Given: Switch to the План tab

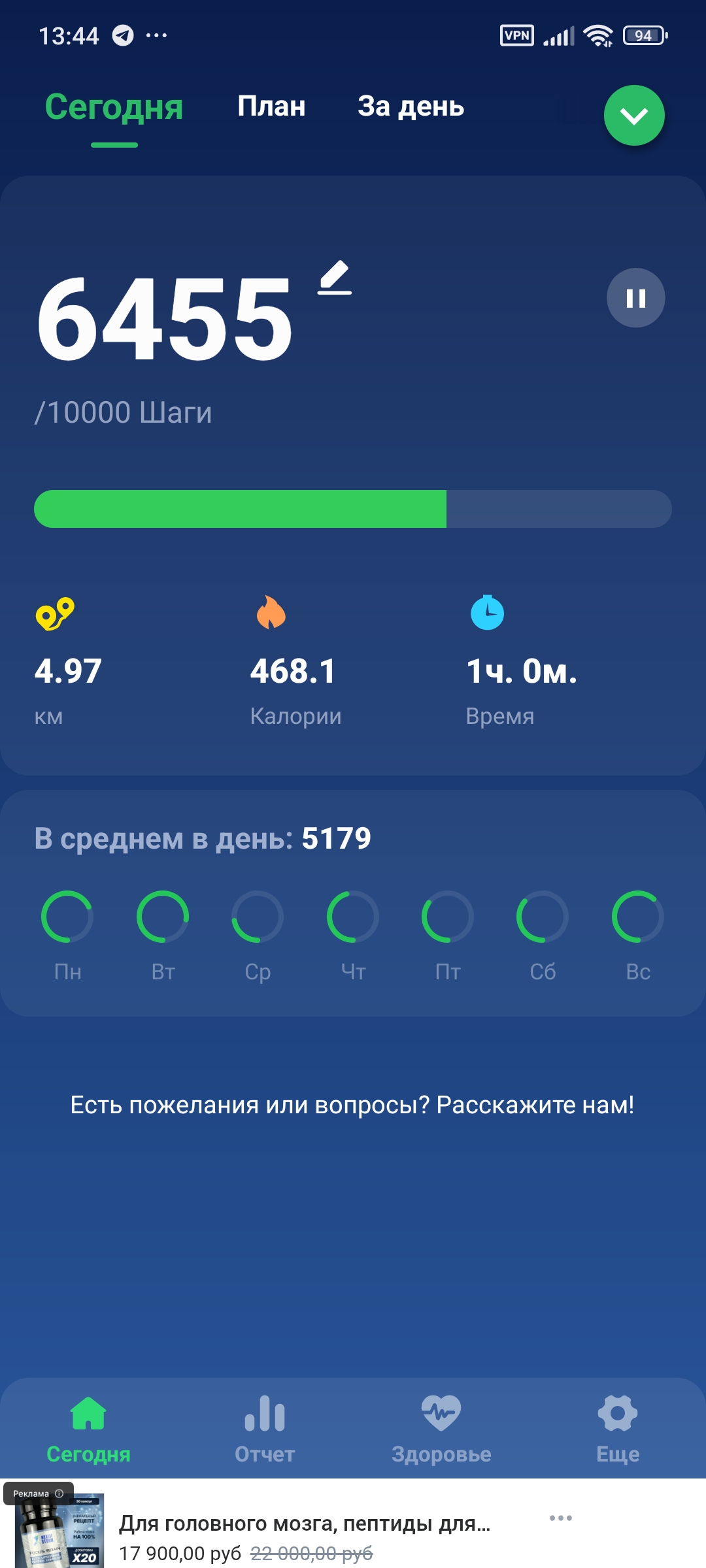Looking at the screenshot, I should tap(271, 106).
